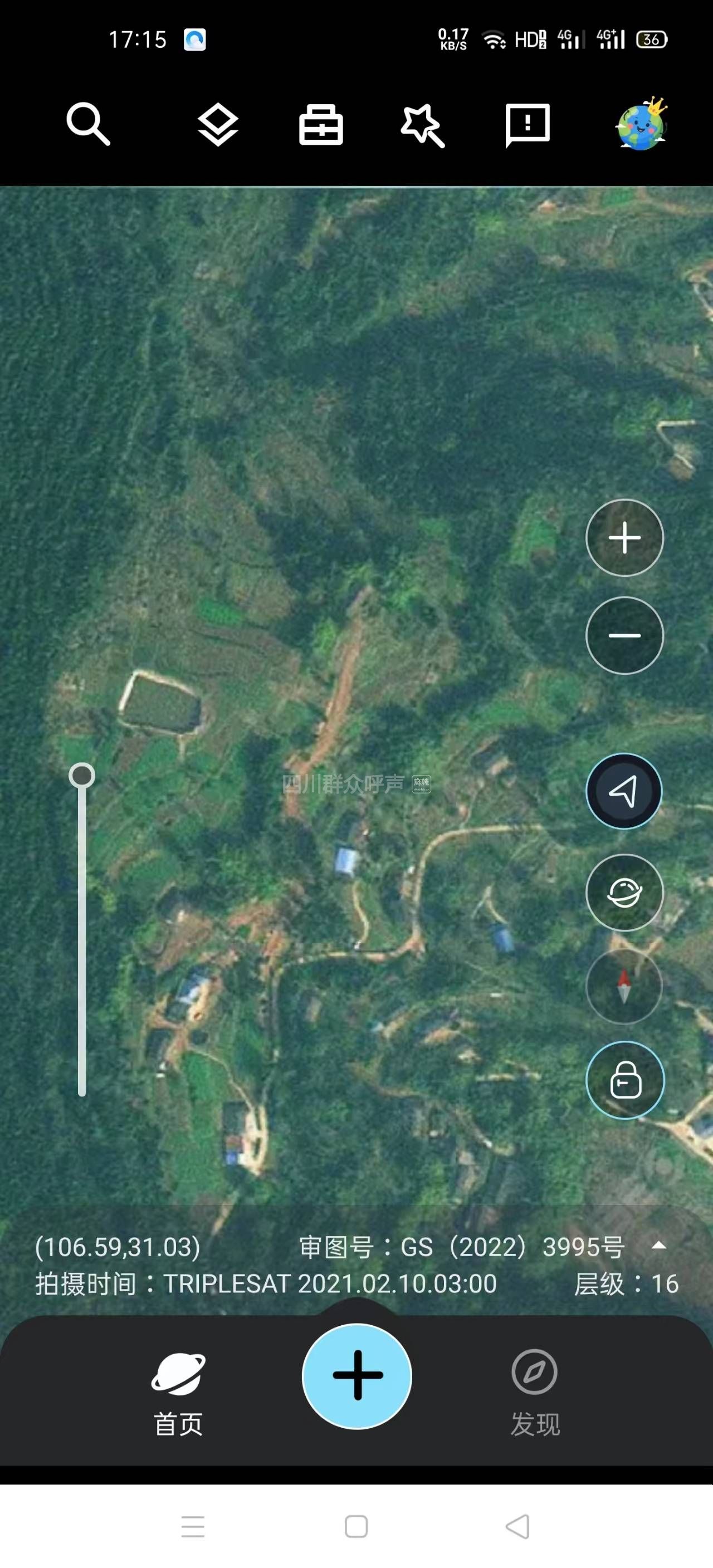Image resolution: width=713 pixels, height=1568 pixels.
Task: Expand the imagery info panel arrow
Action: [659, 1246]
